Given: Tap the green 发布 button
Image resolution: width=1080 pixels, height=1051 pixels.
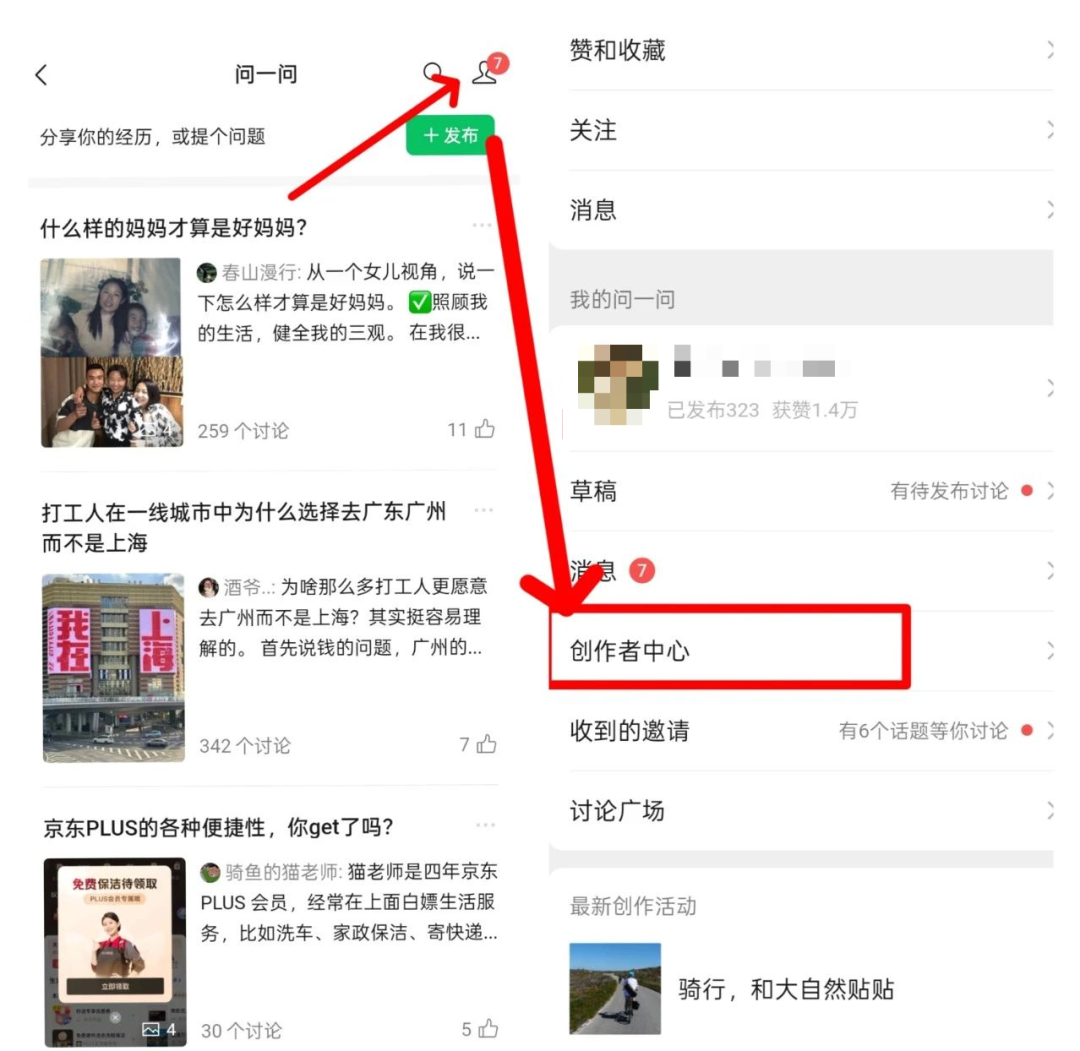Looking at the screenshot, I should click(451, 135).
